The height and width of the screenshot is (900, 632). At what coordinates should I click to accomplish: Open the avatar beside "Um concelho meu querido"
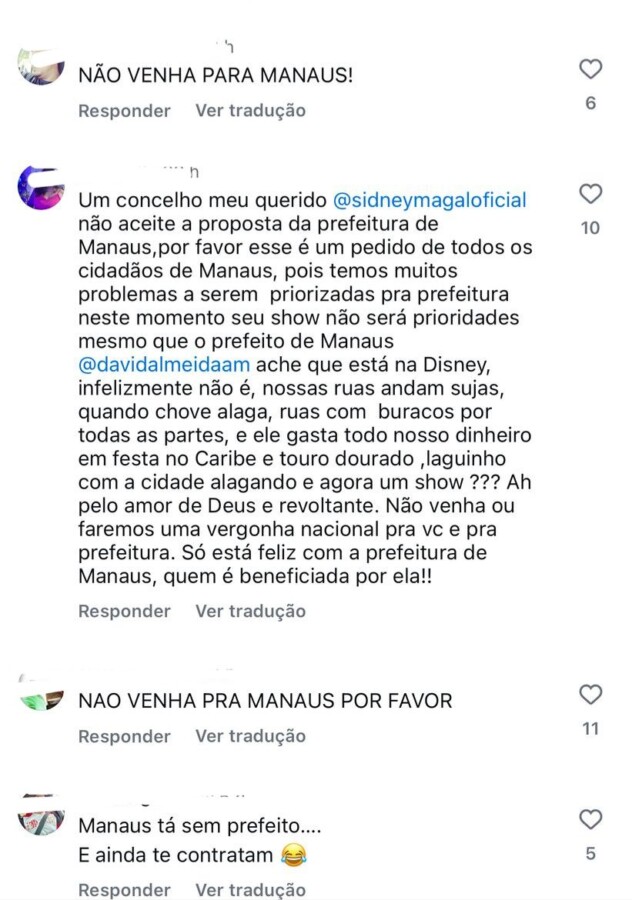[x=41, y=188]
